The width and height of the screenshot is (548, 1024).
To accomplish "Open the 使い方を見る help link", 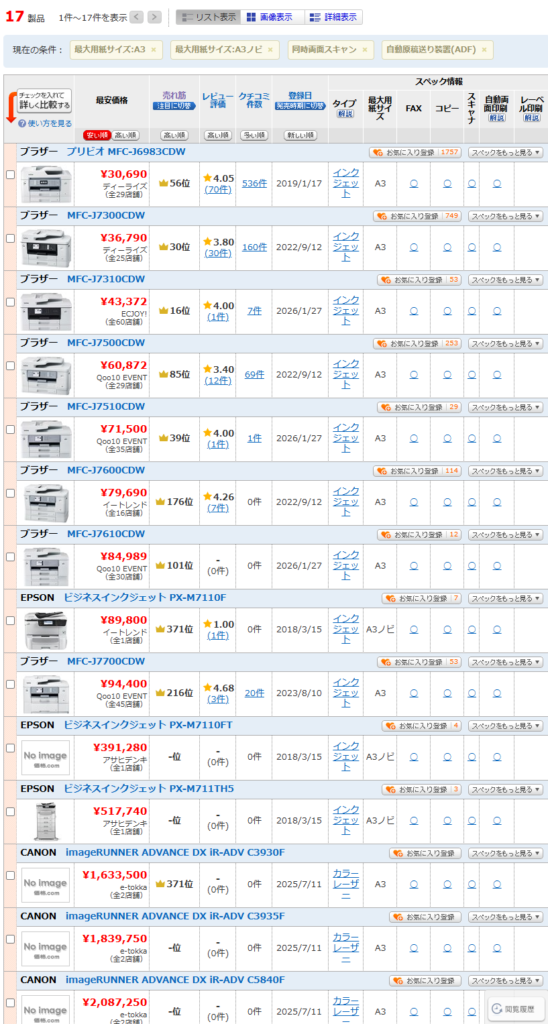I will click(x=45, y=123).
